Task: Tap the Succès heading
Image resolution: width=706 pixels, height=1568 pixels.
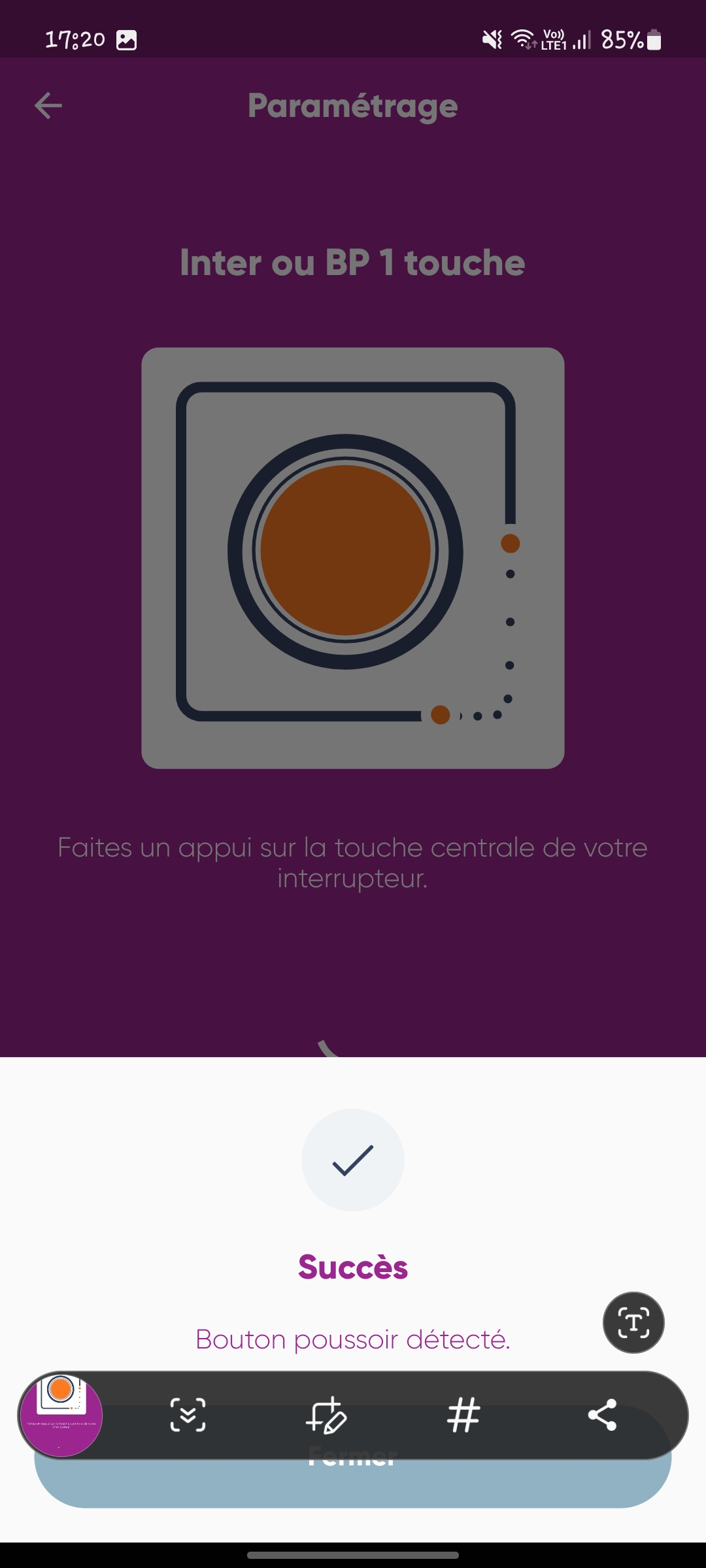Action: [353, 1267]
